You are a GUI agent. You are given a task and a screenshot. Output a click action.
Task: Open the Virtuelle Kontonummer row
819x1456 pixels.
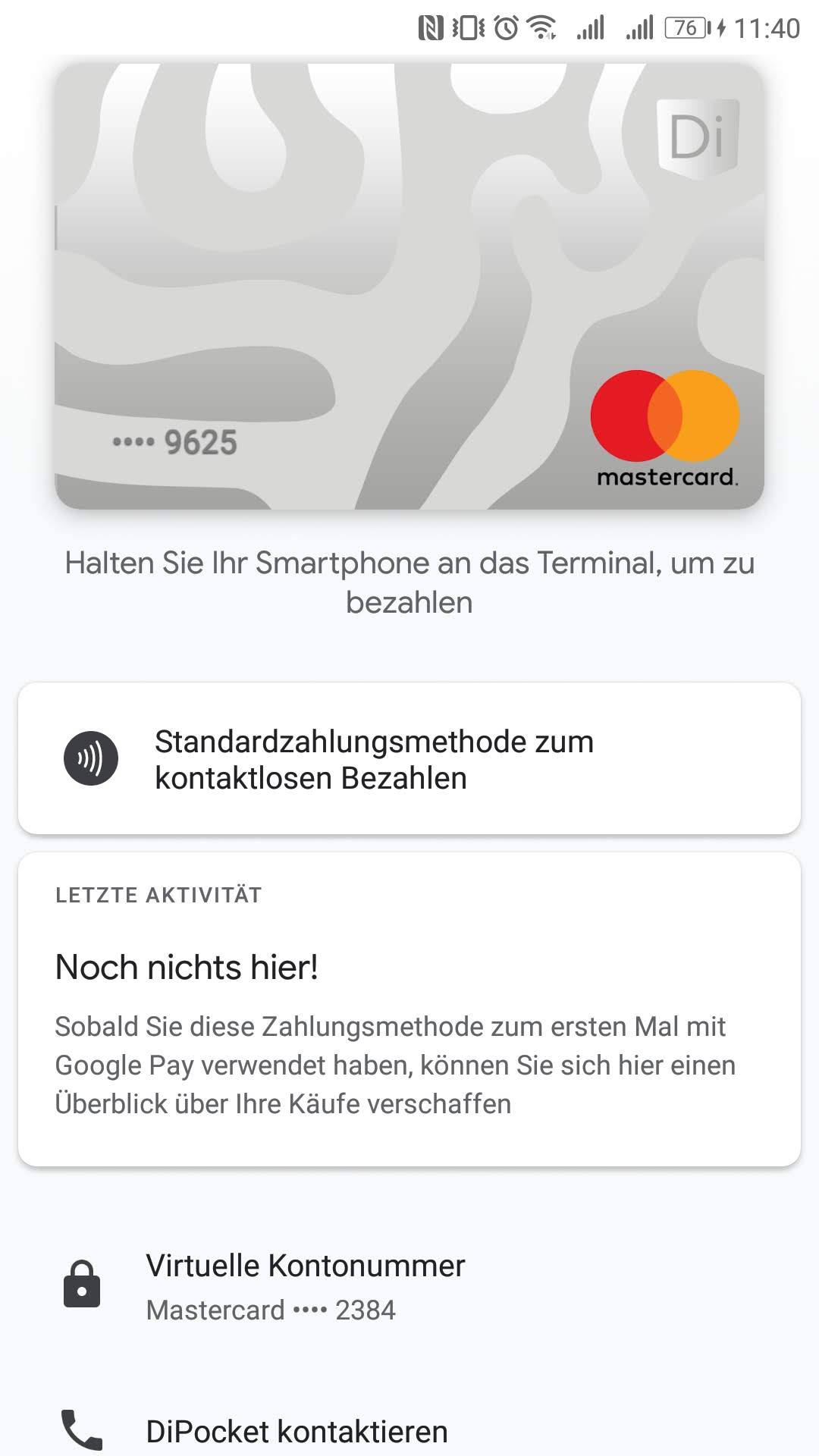409,1286
